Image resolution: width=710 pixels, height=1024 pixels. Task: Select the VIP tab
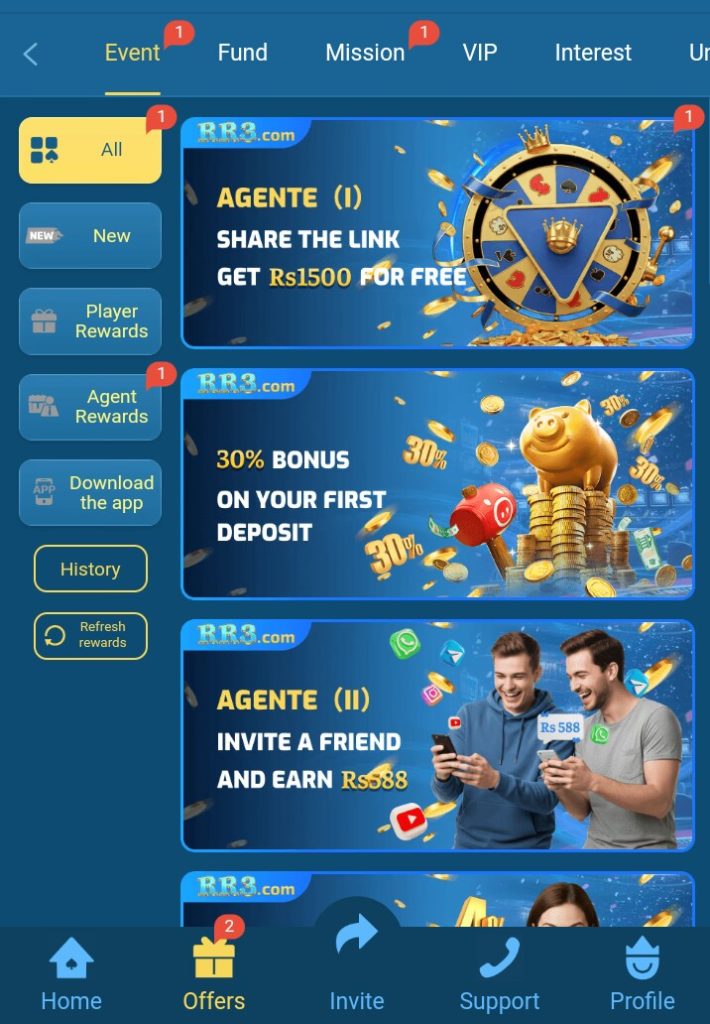tap(480, 53)
